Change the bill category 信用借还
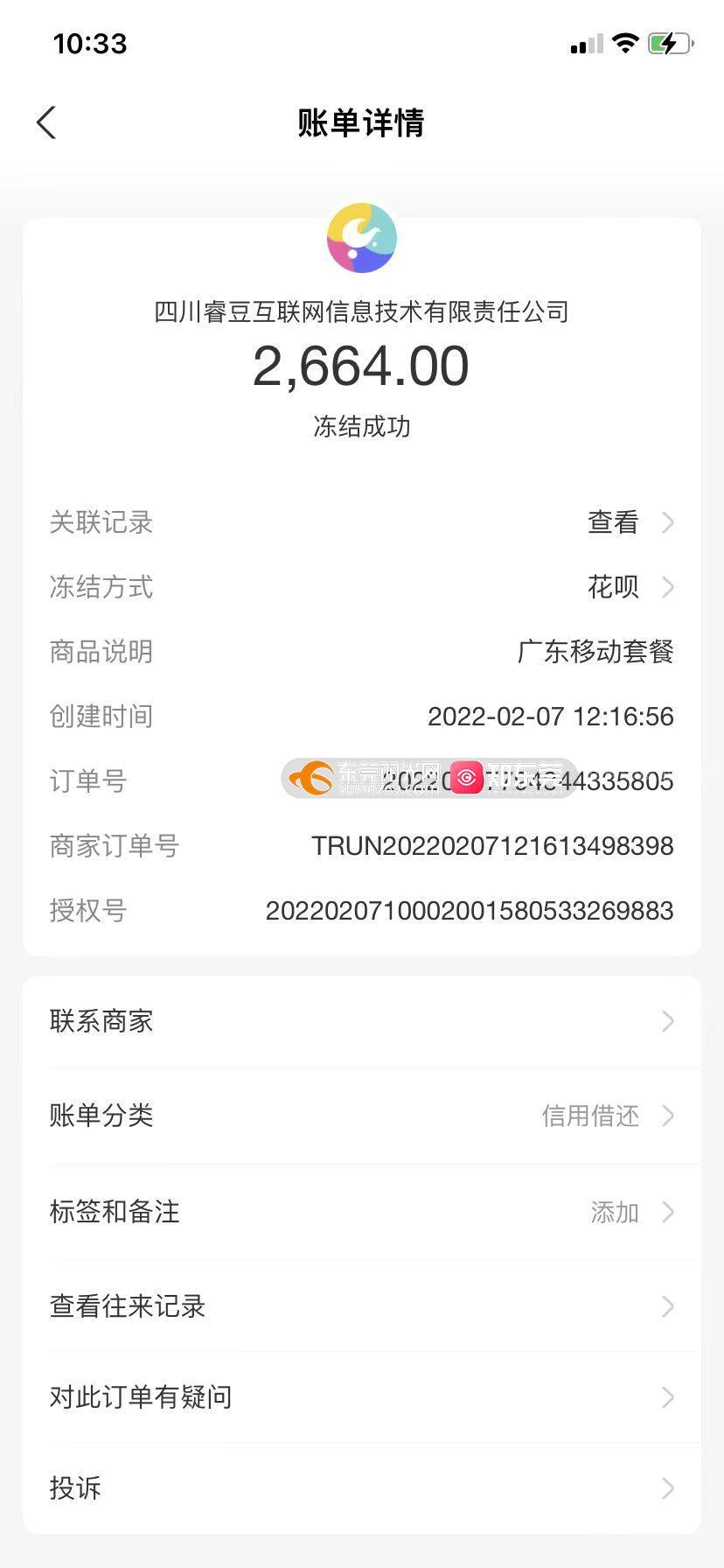This screenshot has width=724, height=1568. pos(361,1116)
